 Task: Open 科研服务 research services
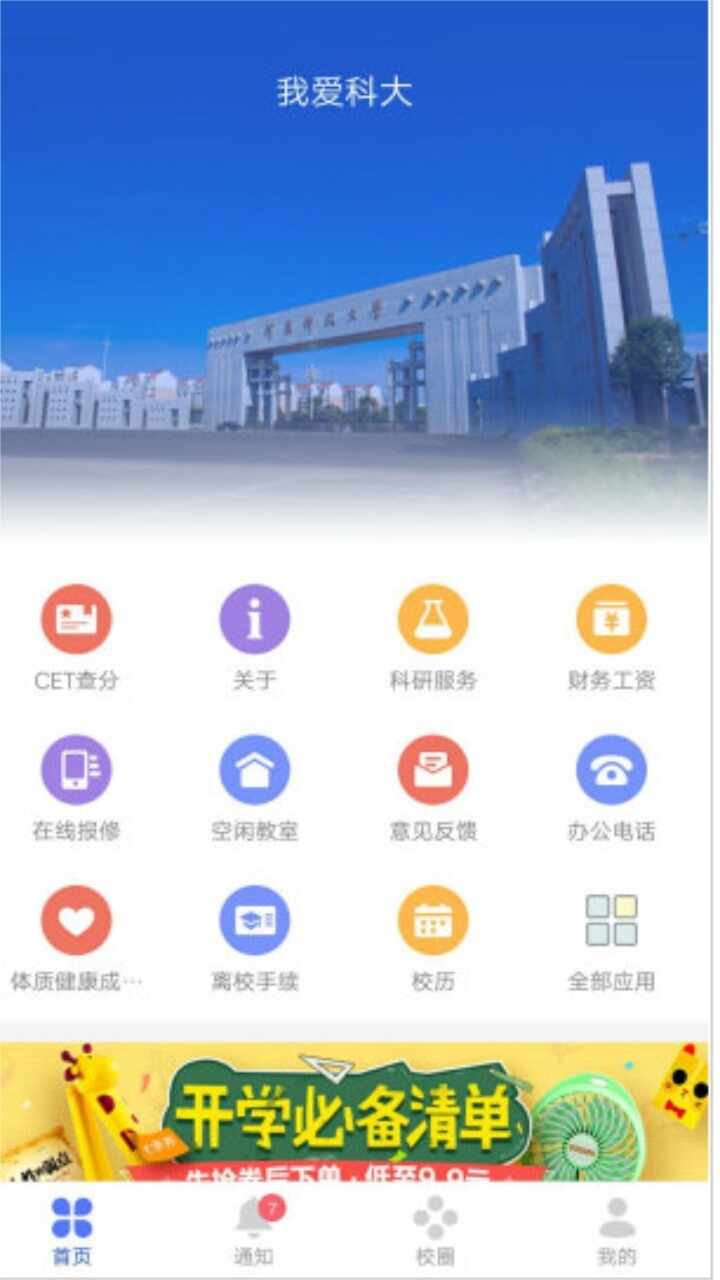pyautogui.click(x=433, y=638)
